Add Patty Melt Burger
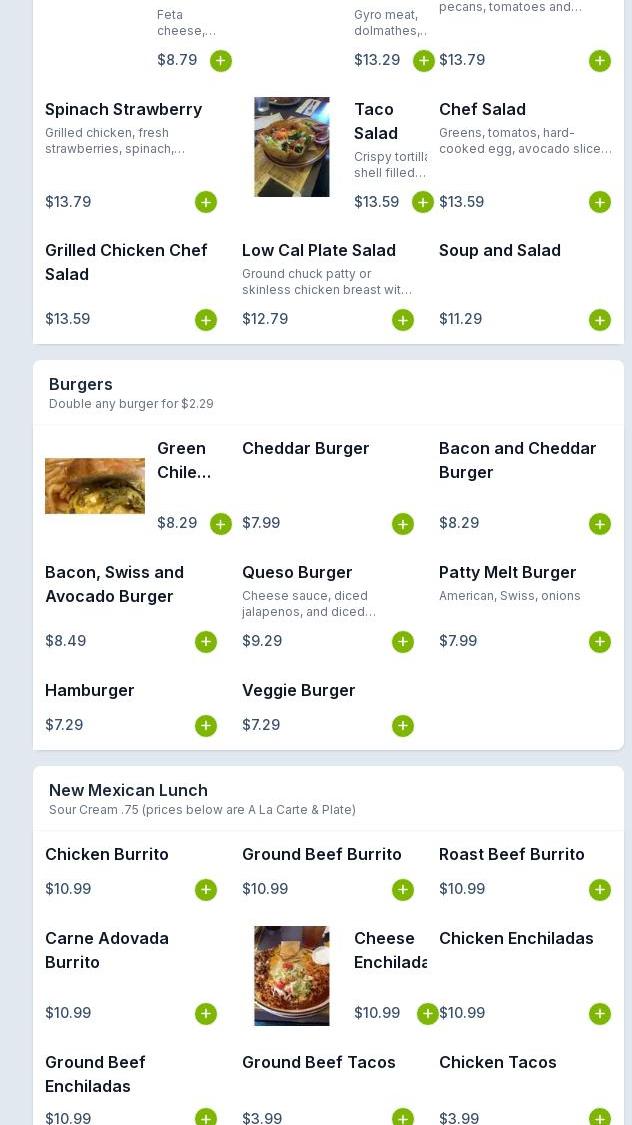This screenshot has width=632, height=1125. pos(600,642)
